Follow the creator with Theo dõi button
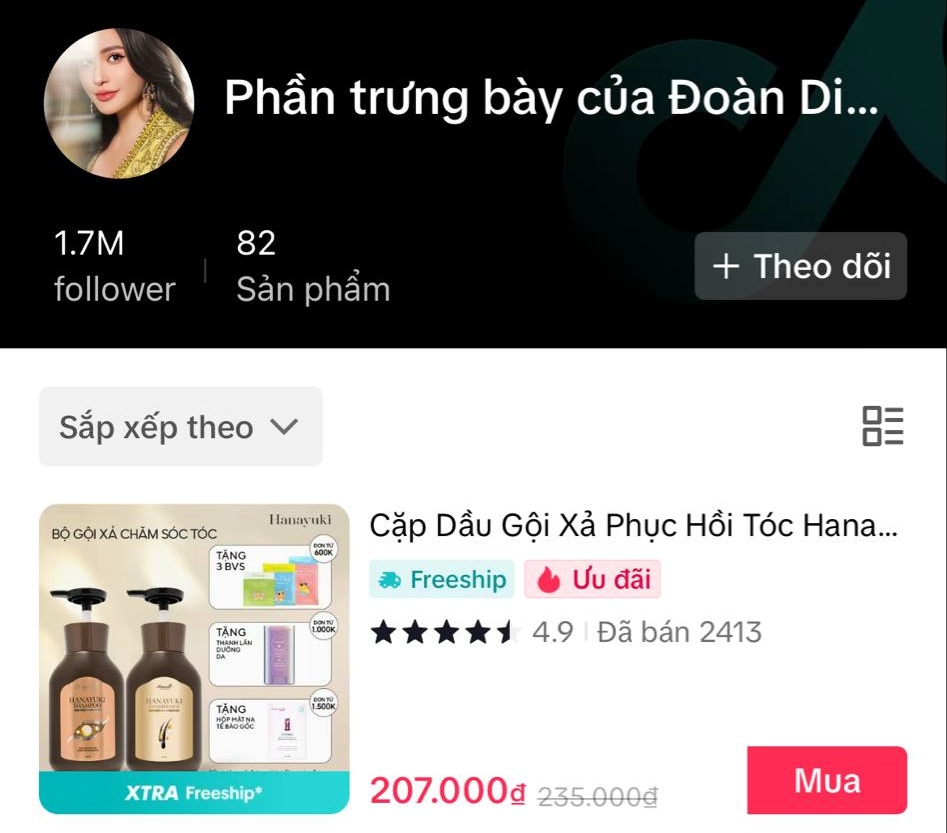947x833 pixels. point(800,267)
